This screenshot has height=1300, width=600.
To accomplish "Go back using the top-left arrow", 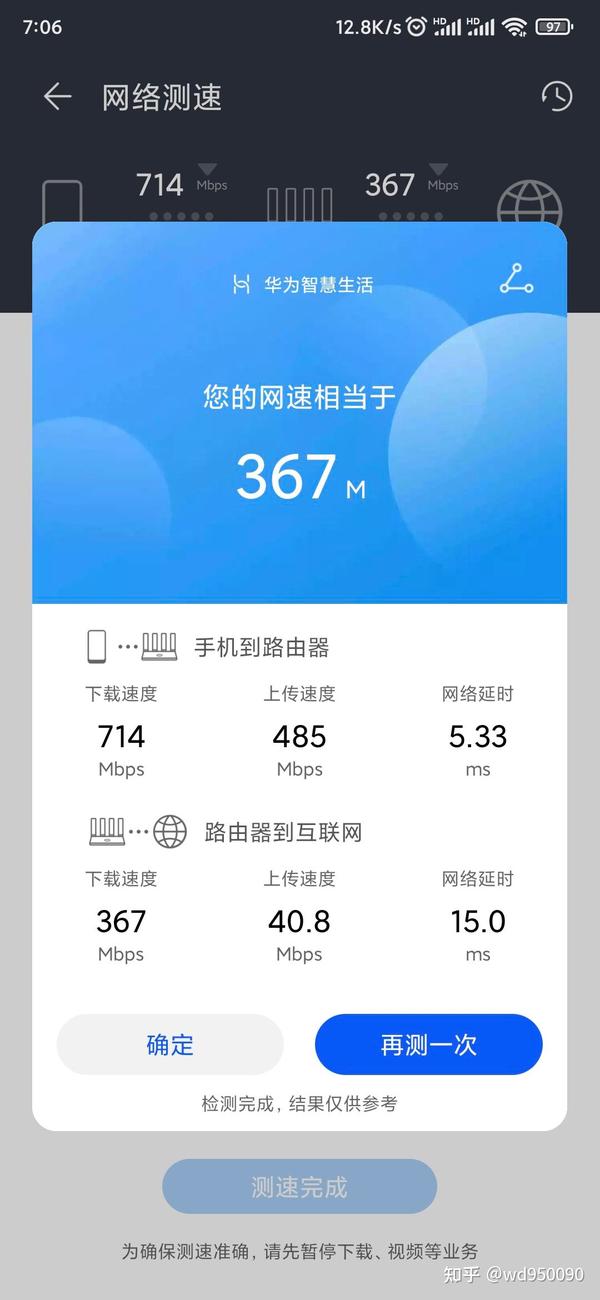I will pyautogui.click(x=58, y=97).
